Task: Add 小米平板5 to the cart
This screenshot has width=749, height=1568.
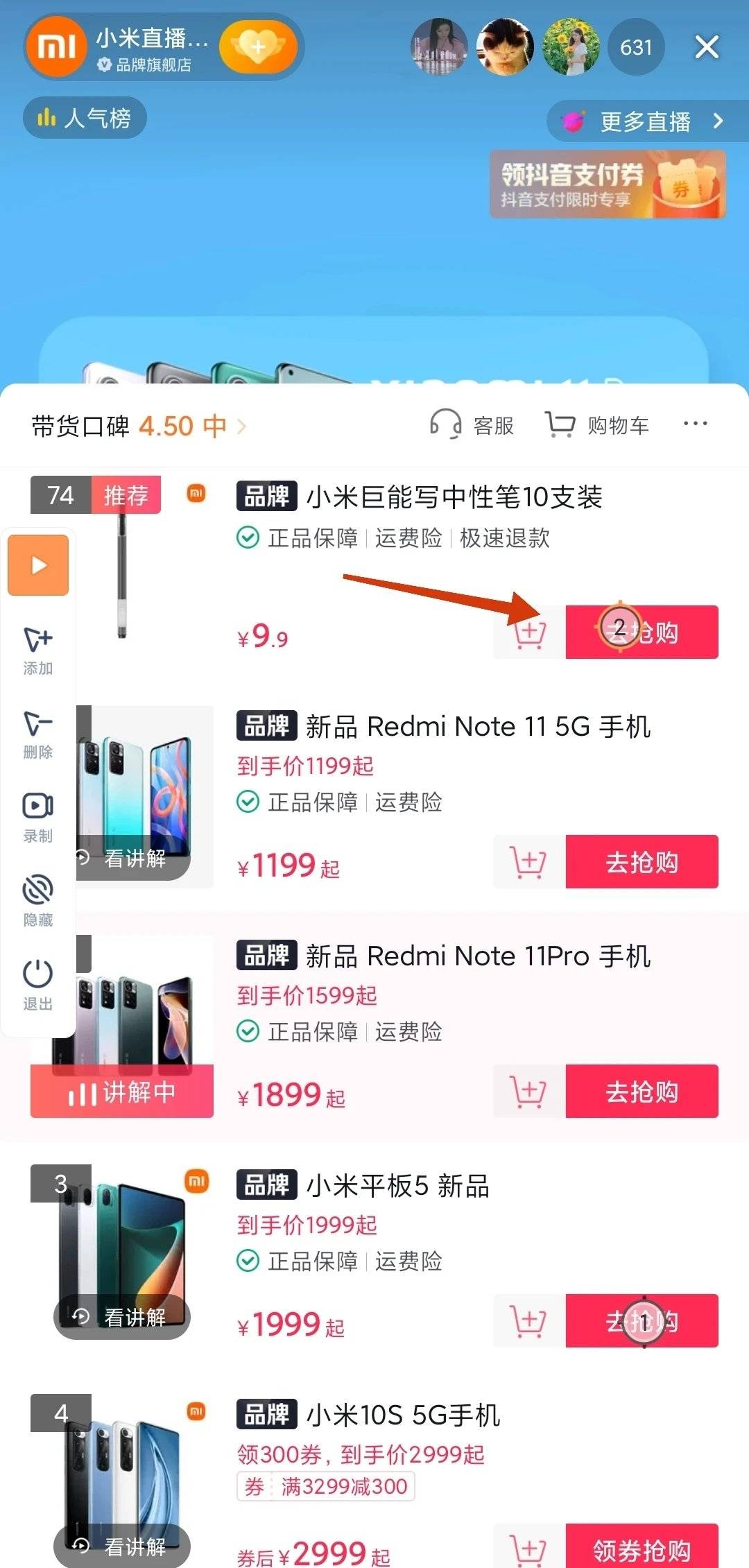Action: [529, 1320]
